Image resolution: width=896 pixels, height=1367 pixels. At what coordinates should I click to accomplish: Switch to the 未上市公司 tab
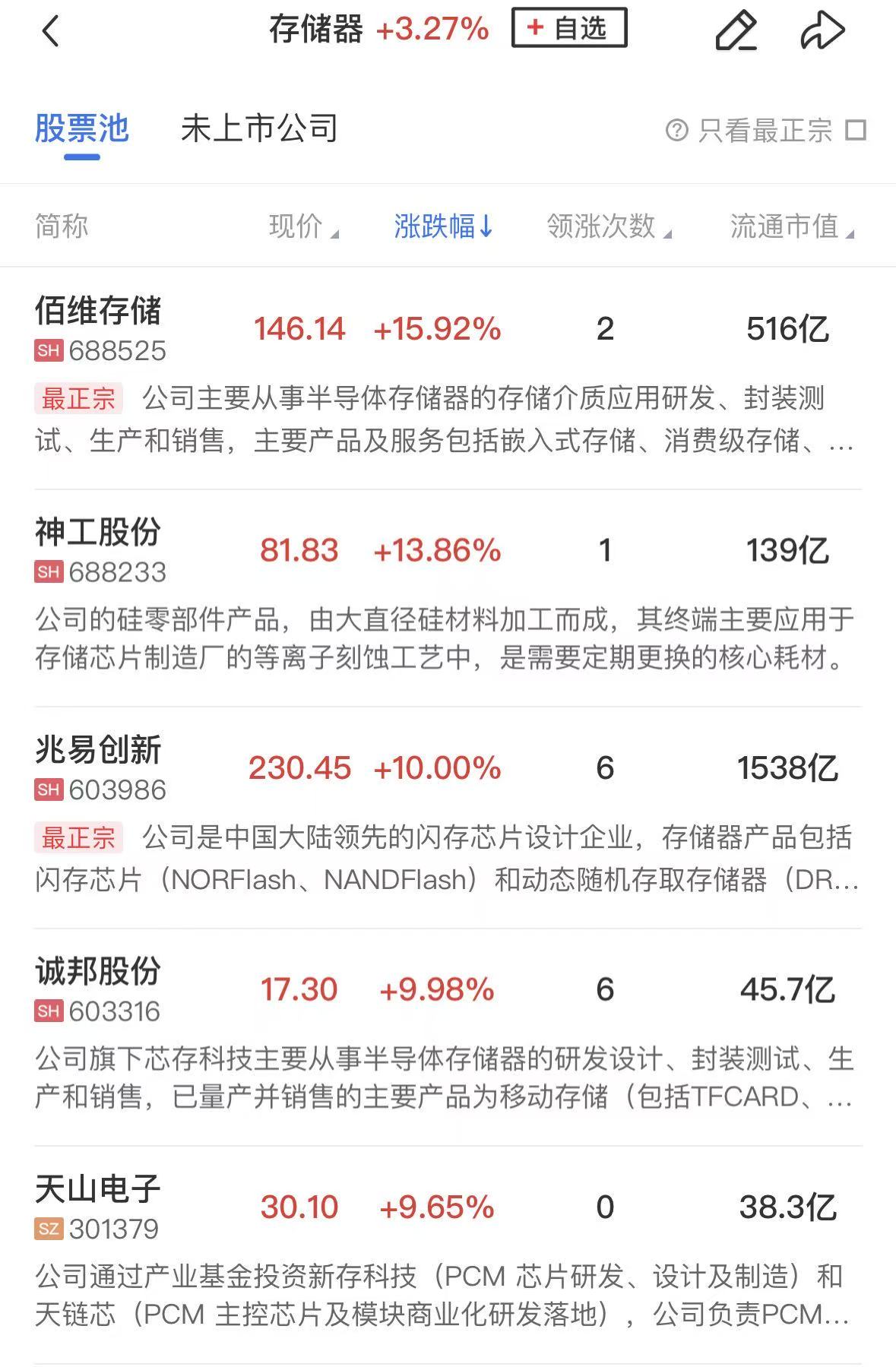[259, 128]
